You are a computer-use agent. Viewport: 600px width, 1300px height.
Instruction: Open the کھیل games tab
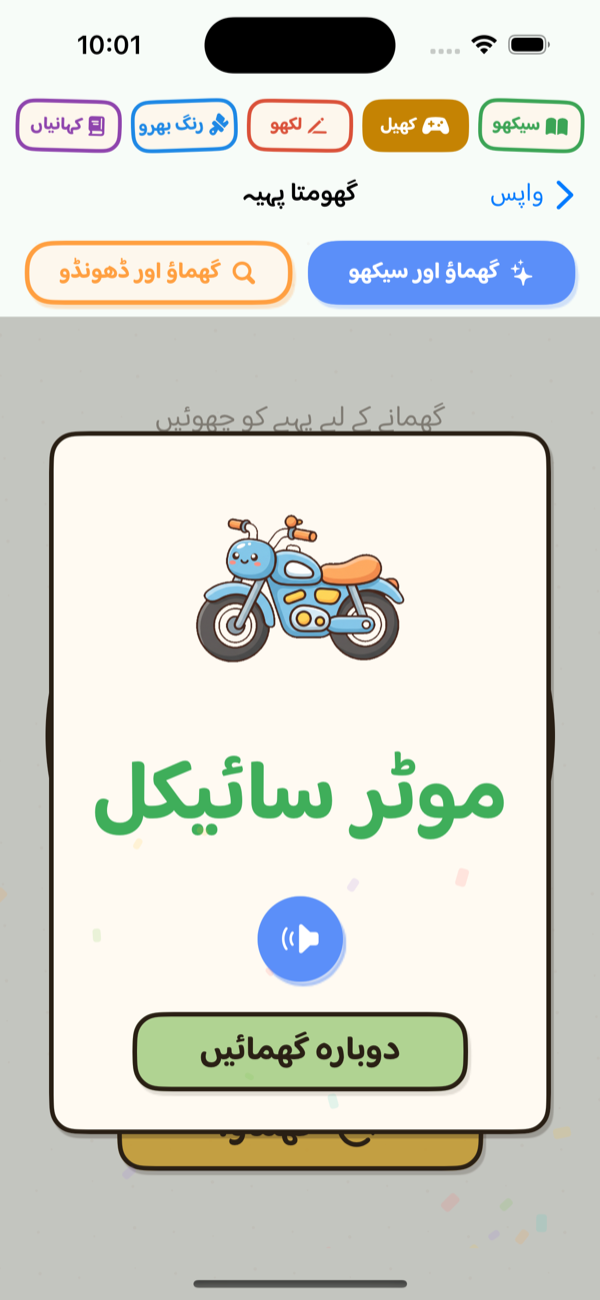click(415, 126)
